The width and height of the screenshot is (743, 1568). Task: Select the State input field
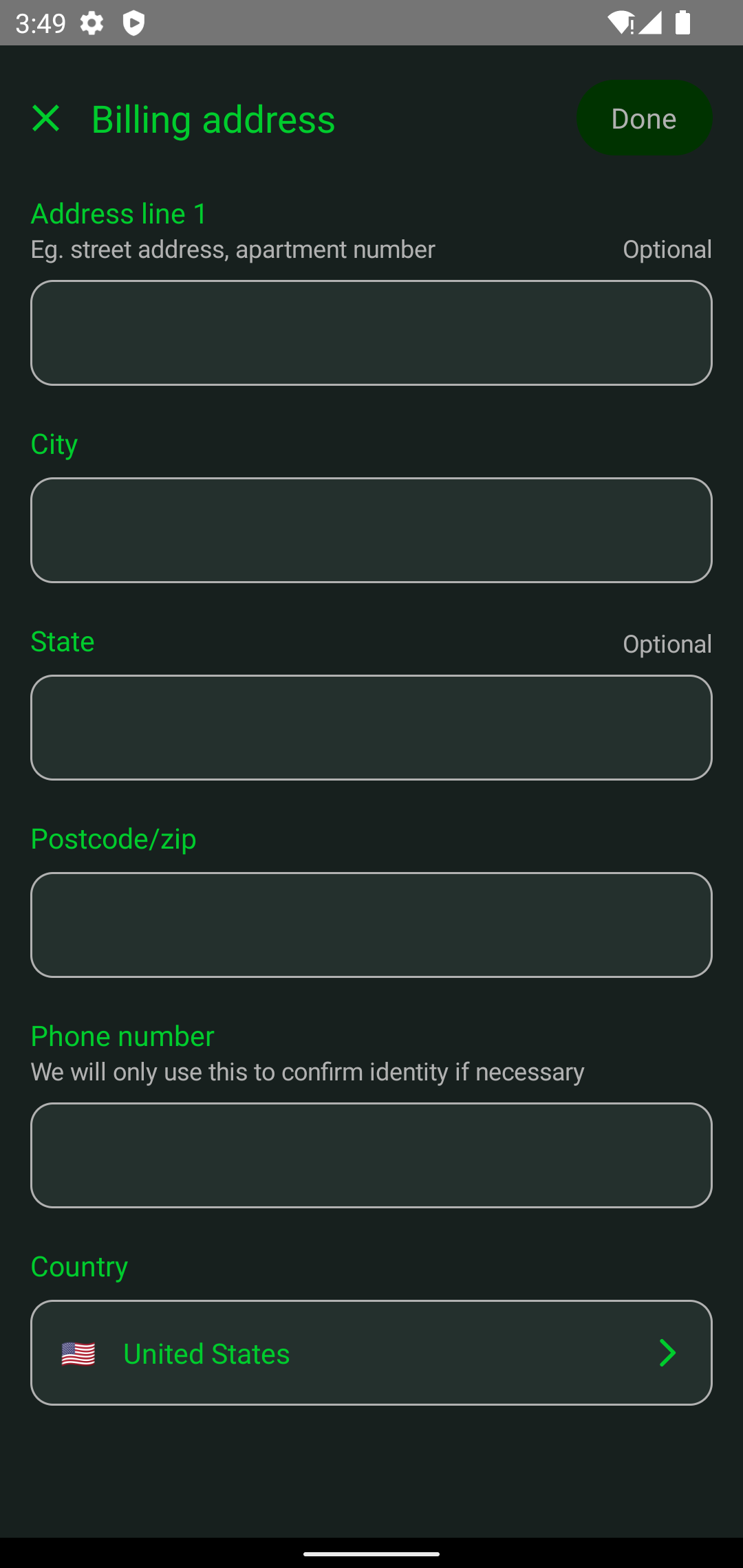[x=371, y=727]
